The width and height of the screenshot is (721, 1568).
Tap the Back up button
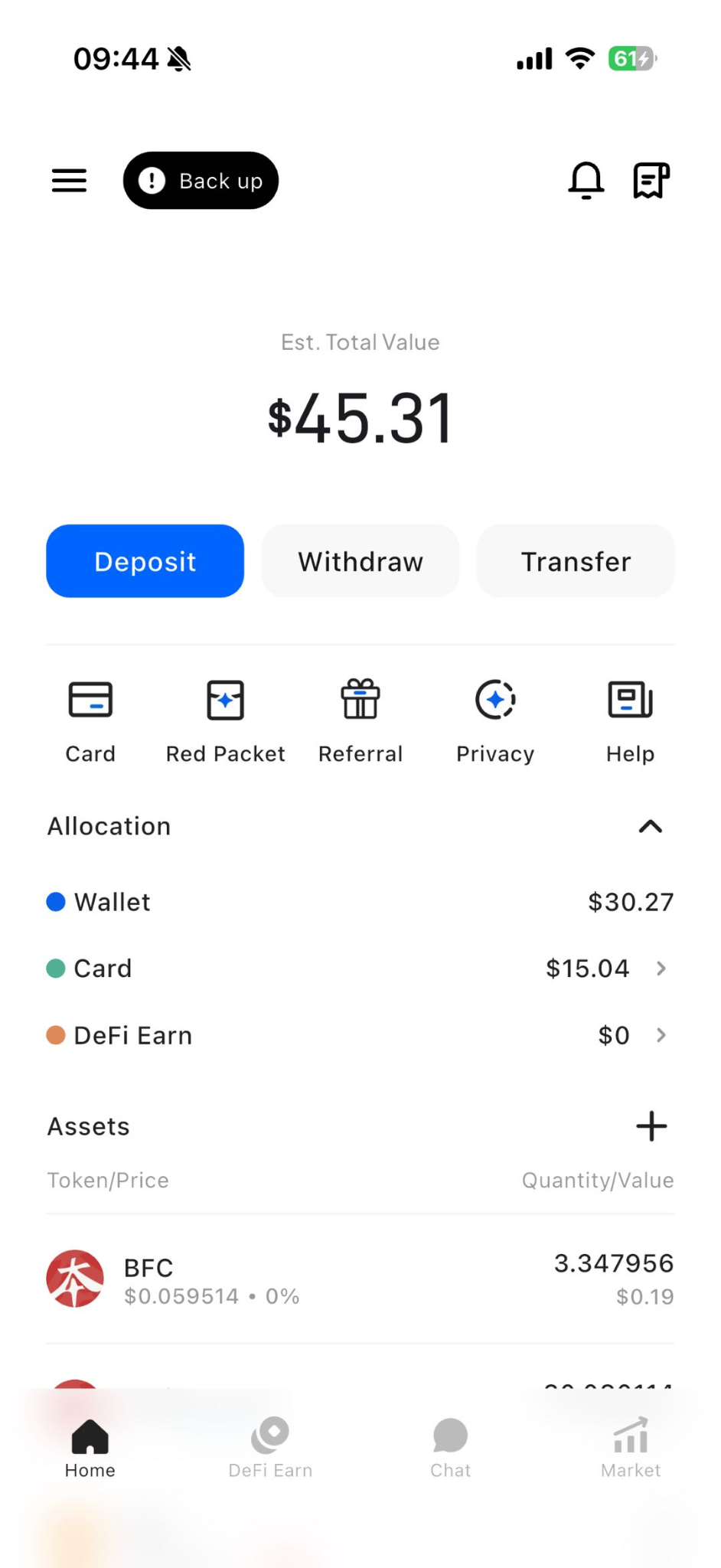[201, 181]
